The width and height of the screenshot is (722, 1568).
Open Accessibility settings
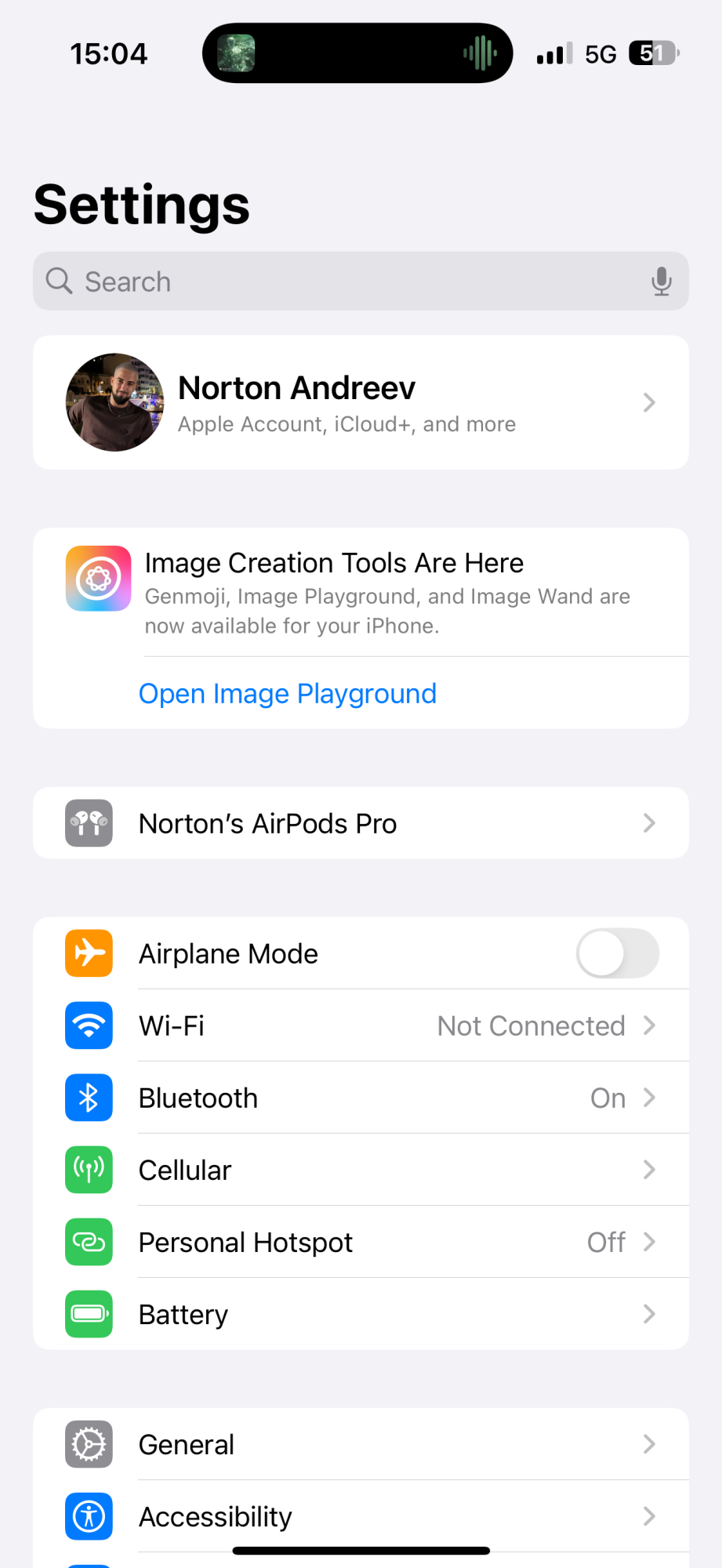(361, 1516)
